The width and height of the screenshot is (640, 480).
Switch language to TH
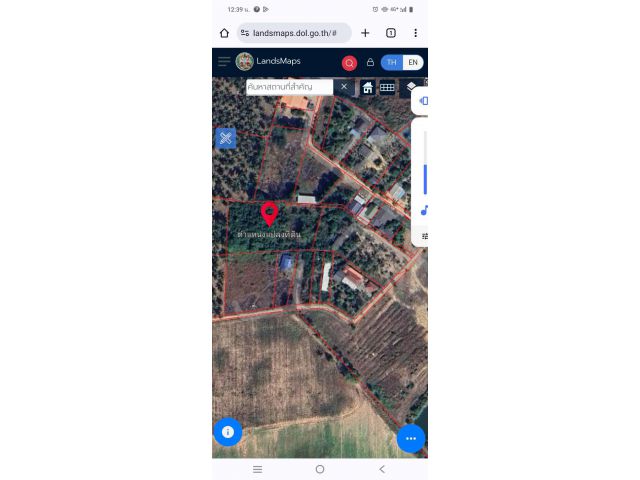coord(391,62)
